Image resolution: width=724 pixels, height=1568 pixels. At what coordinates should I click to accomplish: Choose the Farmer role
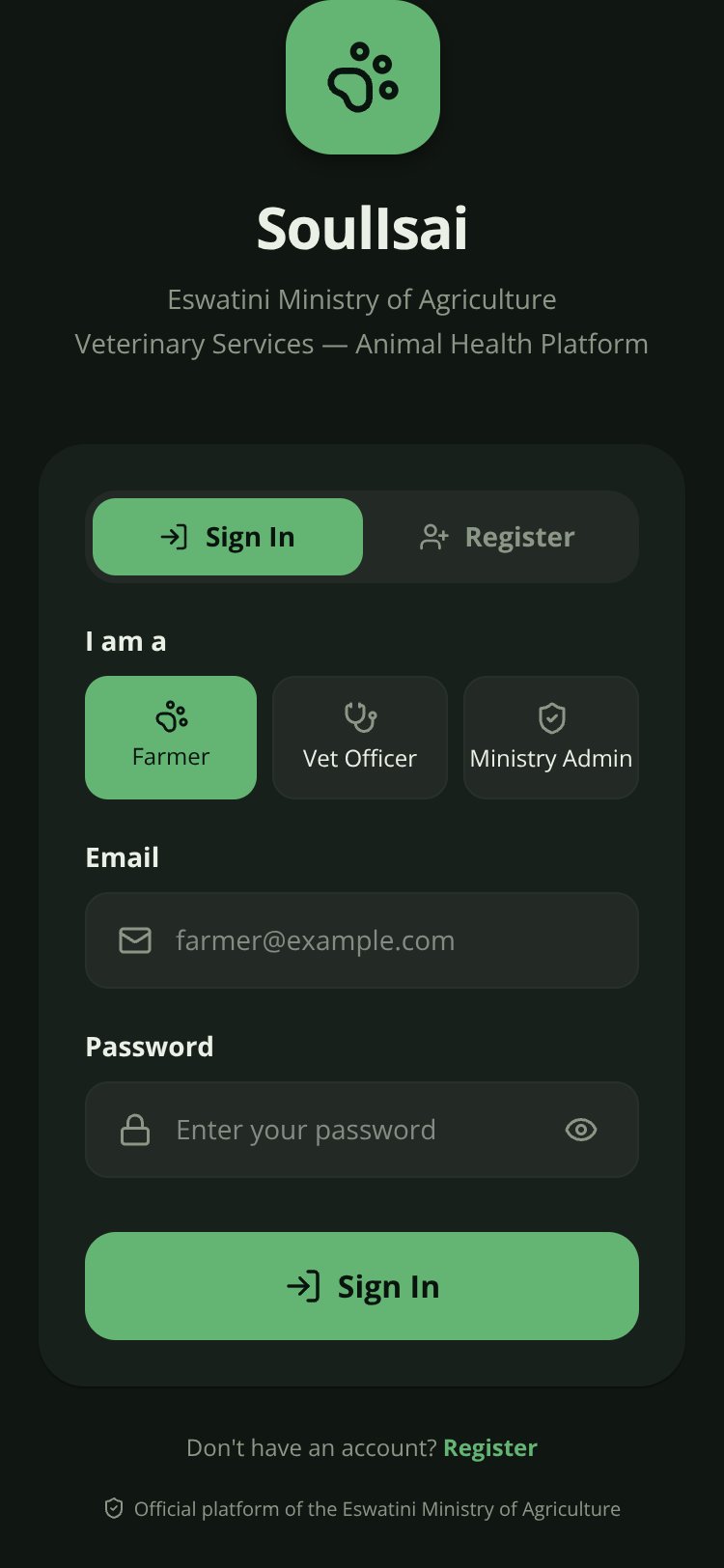tap(171, 738)
